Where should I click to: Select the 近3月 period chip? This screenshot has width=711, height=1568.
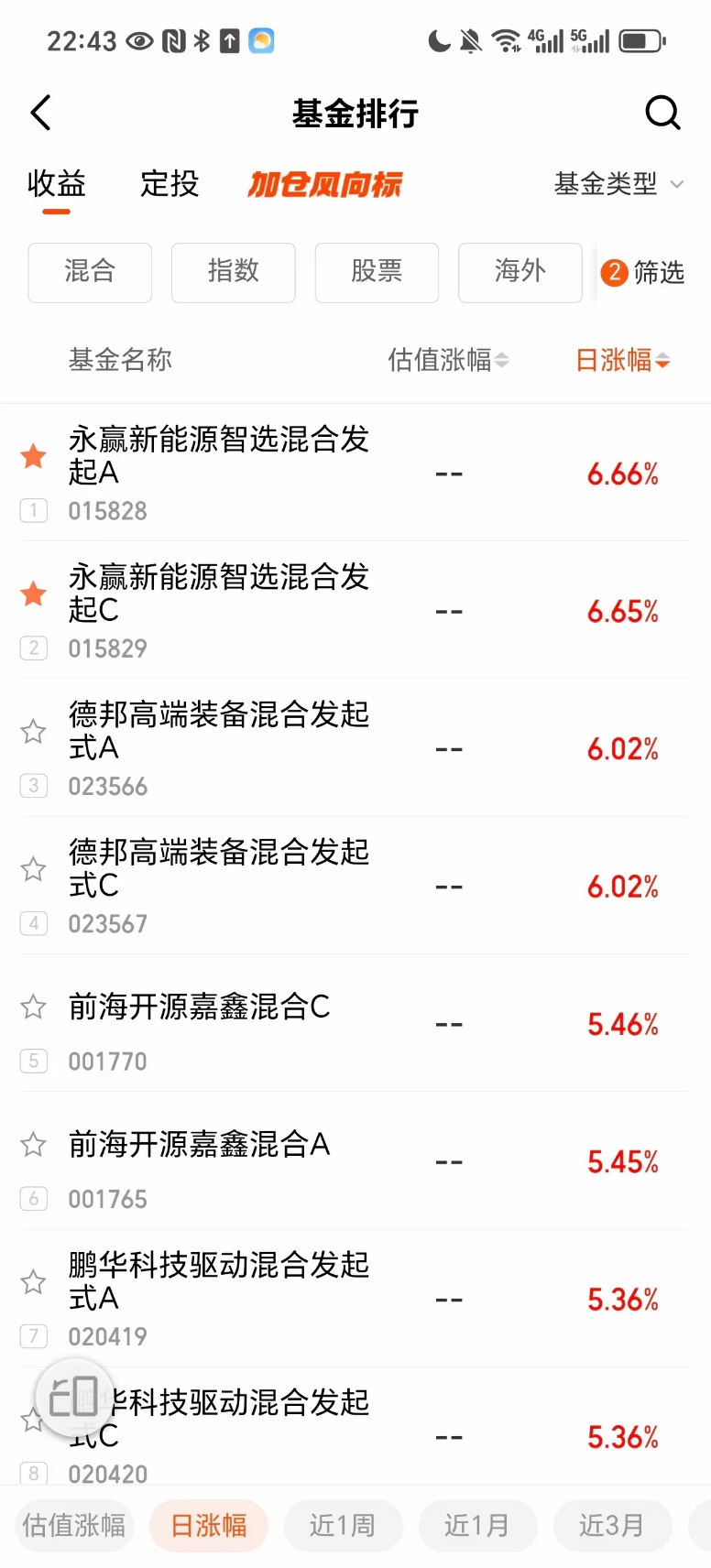(x=612, y=1525)
